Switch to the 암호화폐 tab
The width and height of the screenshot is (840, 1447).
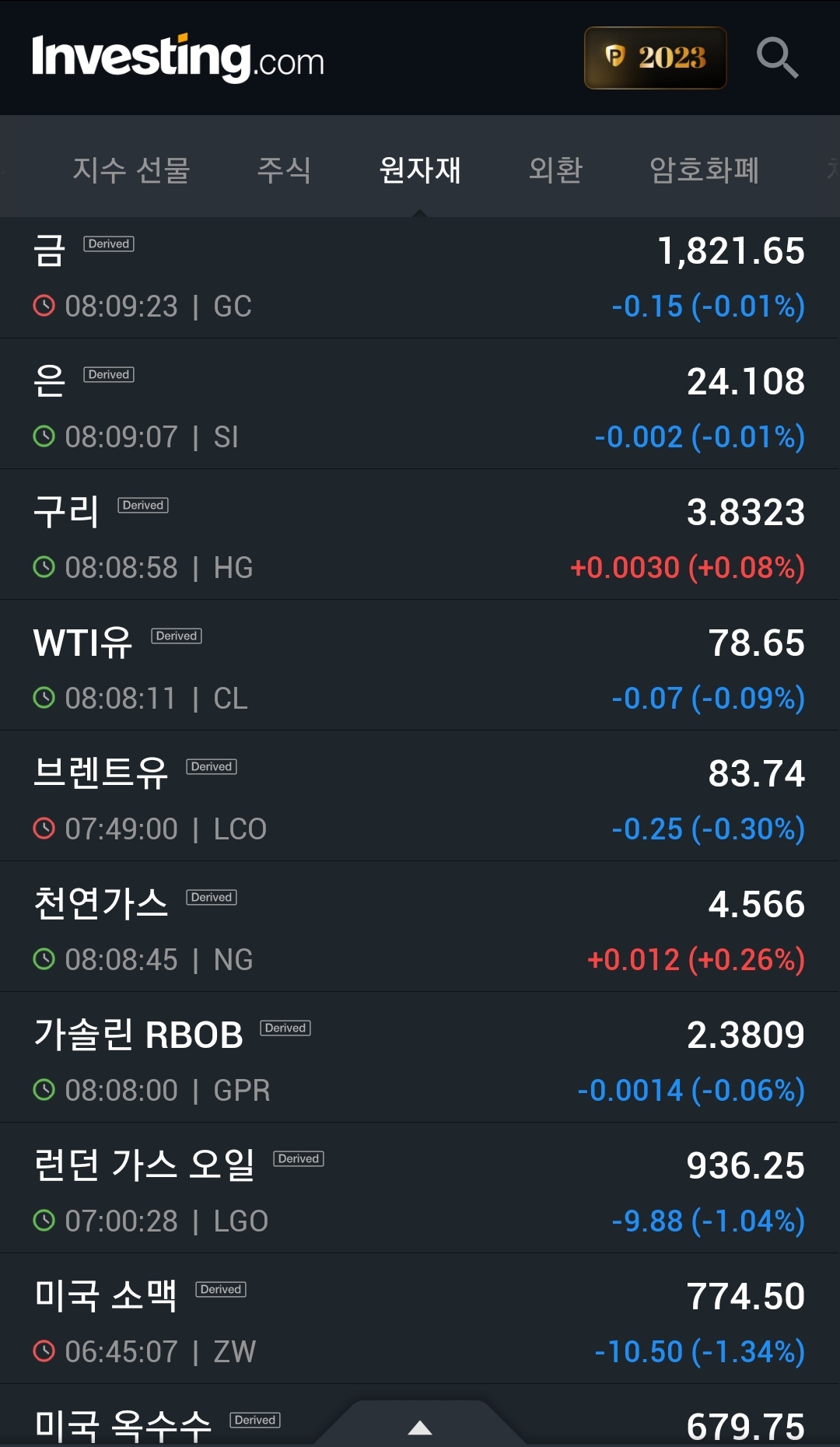pos(704,170)
